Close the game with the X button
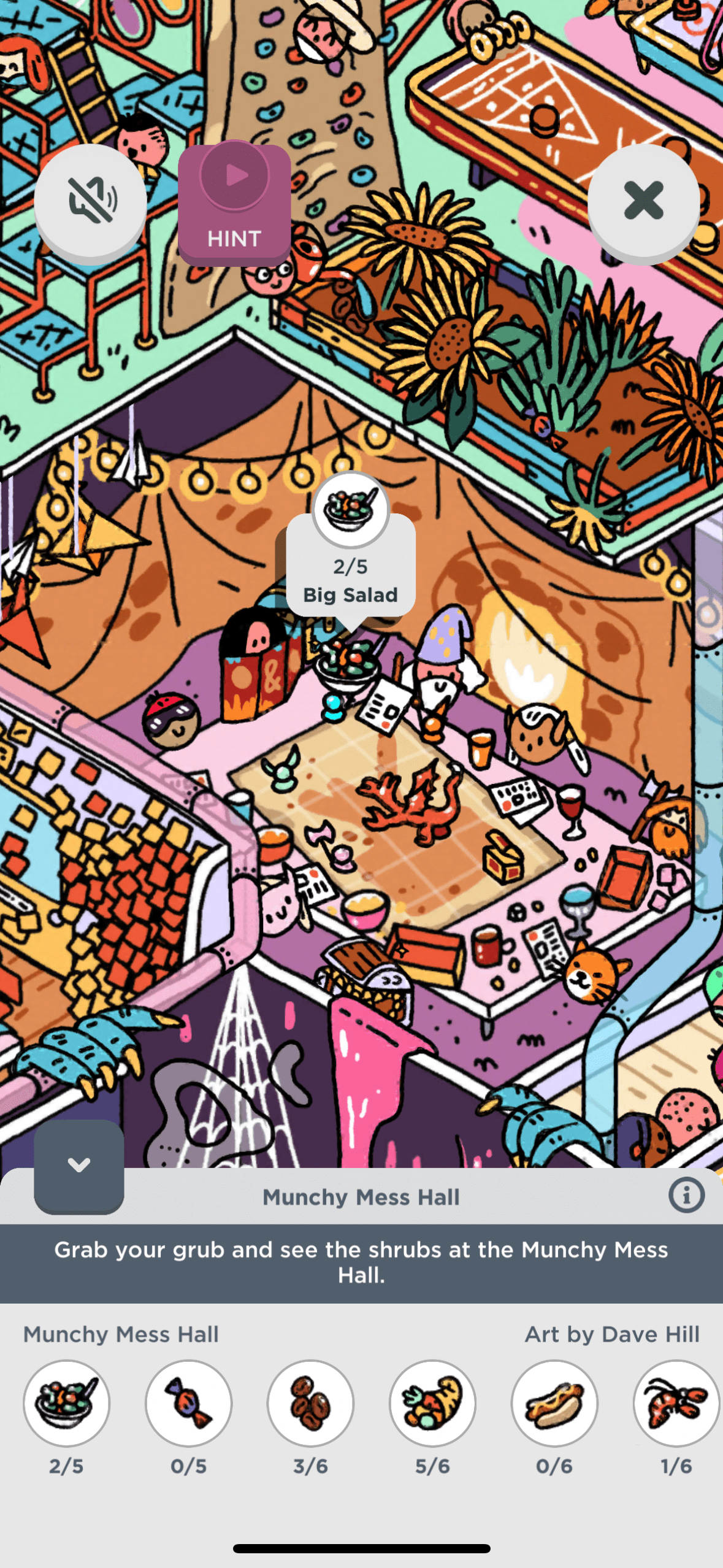The height and width of the screenshot is (1568, 723). tap(643, 200)
